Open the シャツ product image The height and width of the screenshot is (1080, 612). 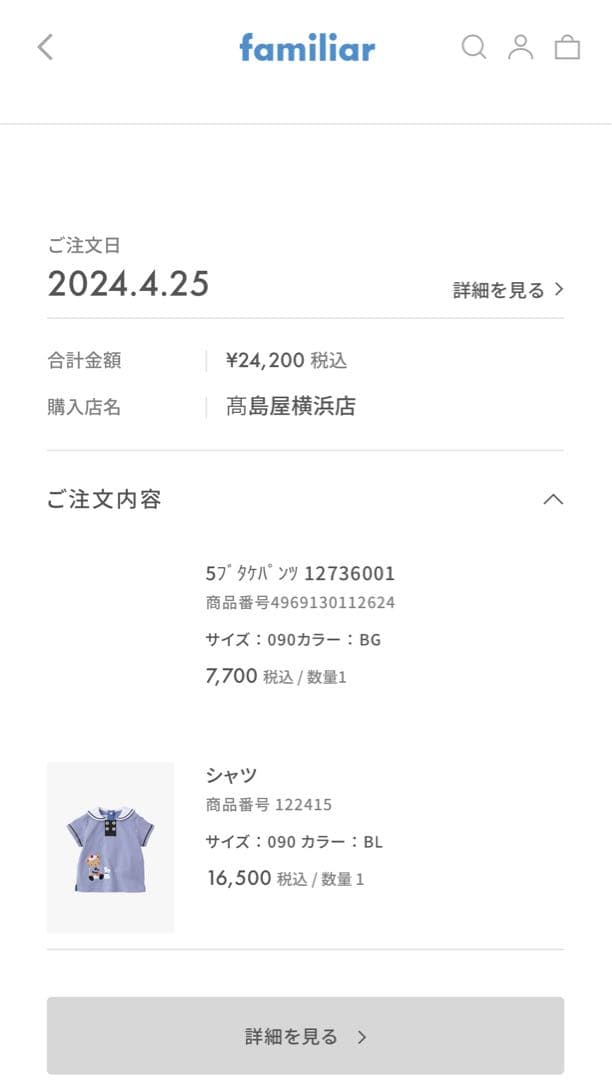click(110, 847)
